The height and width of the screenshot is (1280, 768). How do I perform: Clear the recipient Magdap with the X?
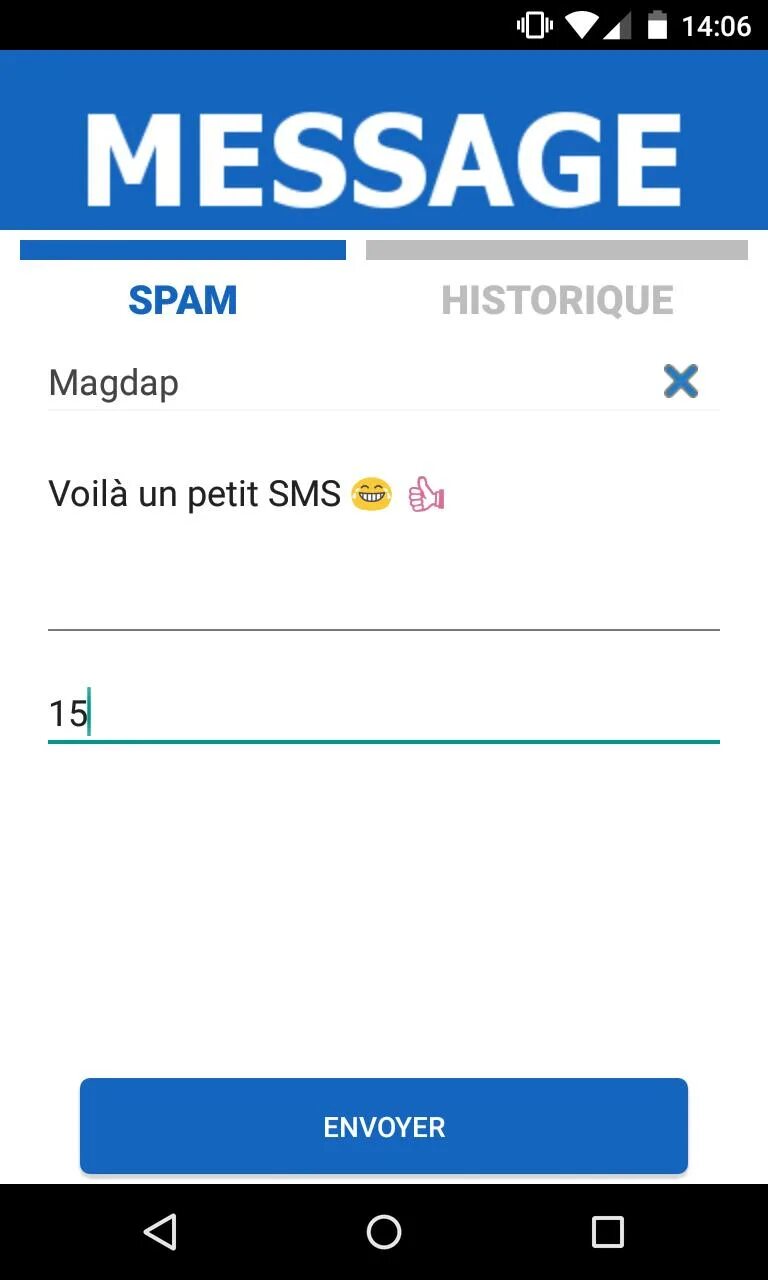click(680, 381)
